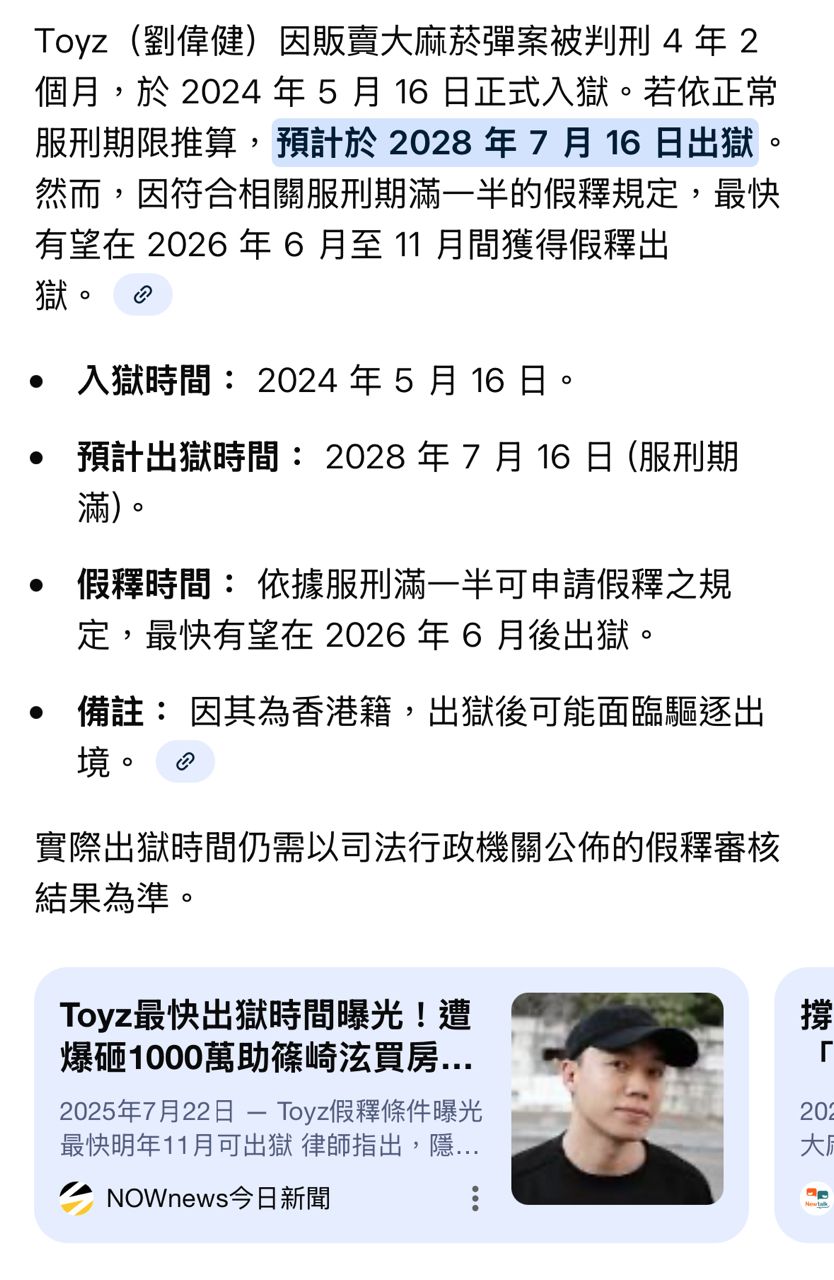Open source link chip after the 備註 bullet
Screen dimensions: 834x1280
185,762
